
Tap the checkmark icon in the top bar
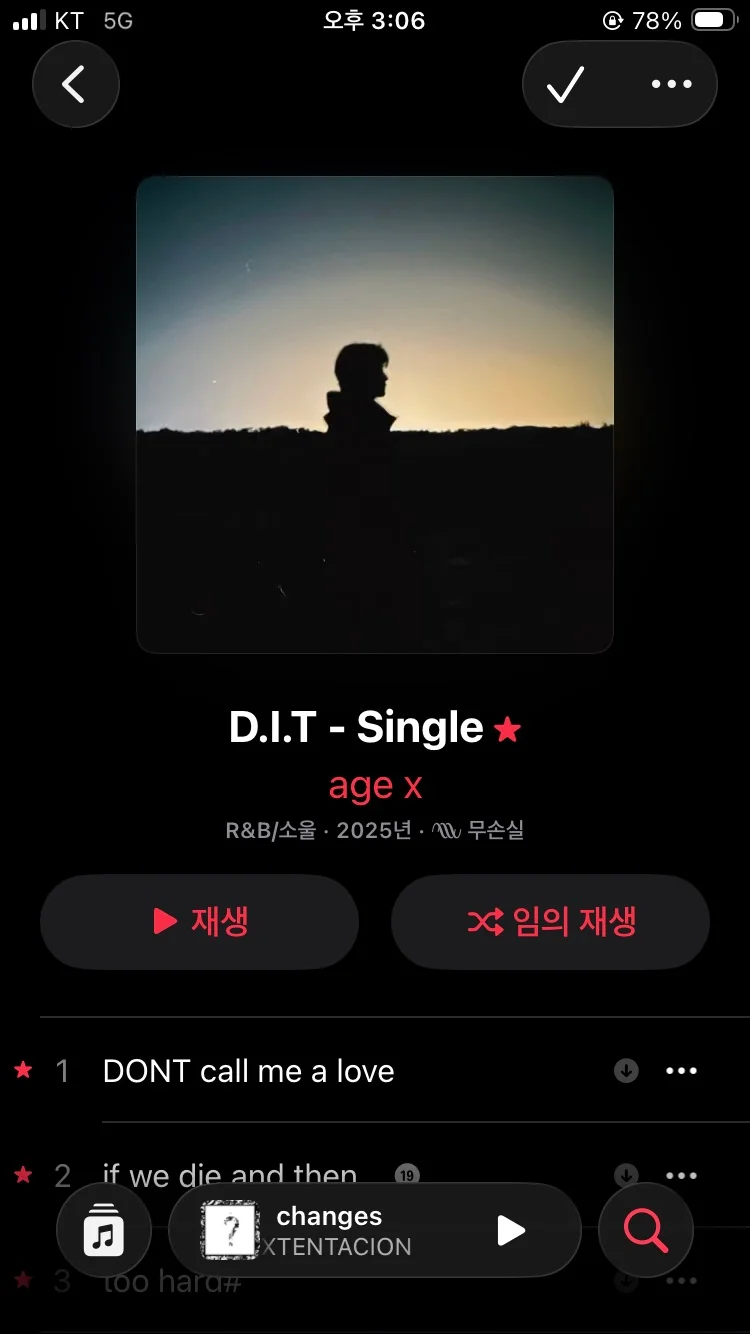566,84
